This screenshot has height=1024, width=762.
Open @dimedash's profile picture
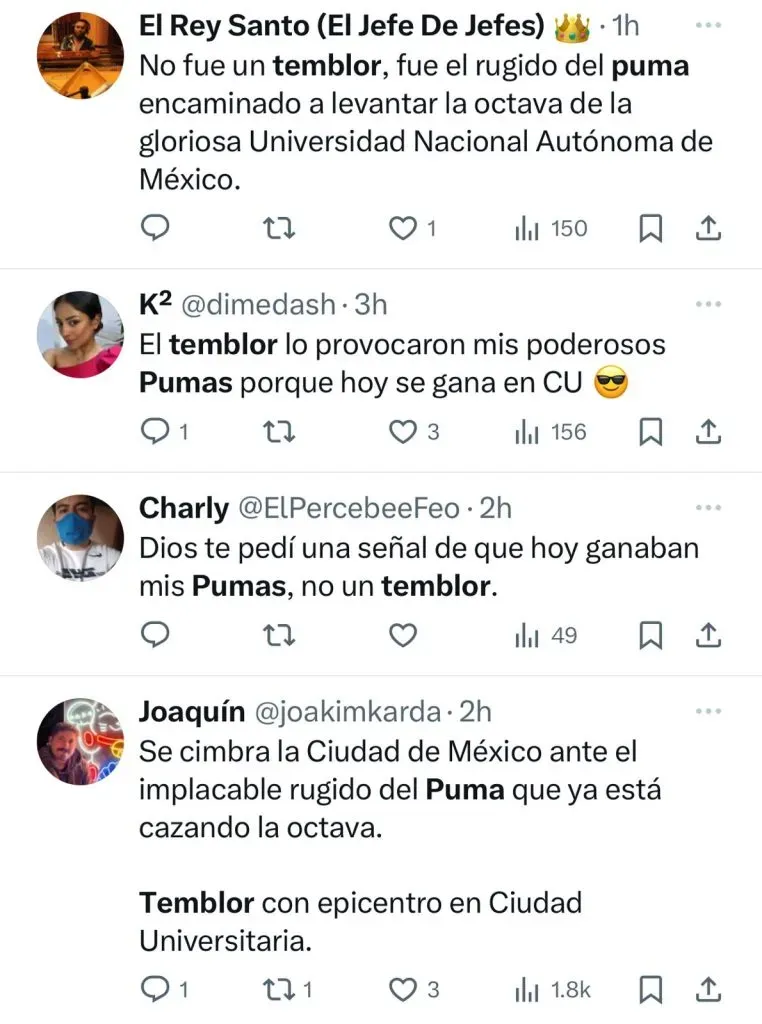[x=80, y=335]
